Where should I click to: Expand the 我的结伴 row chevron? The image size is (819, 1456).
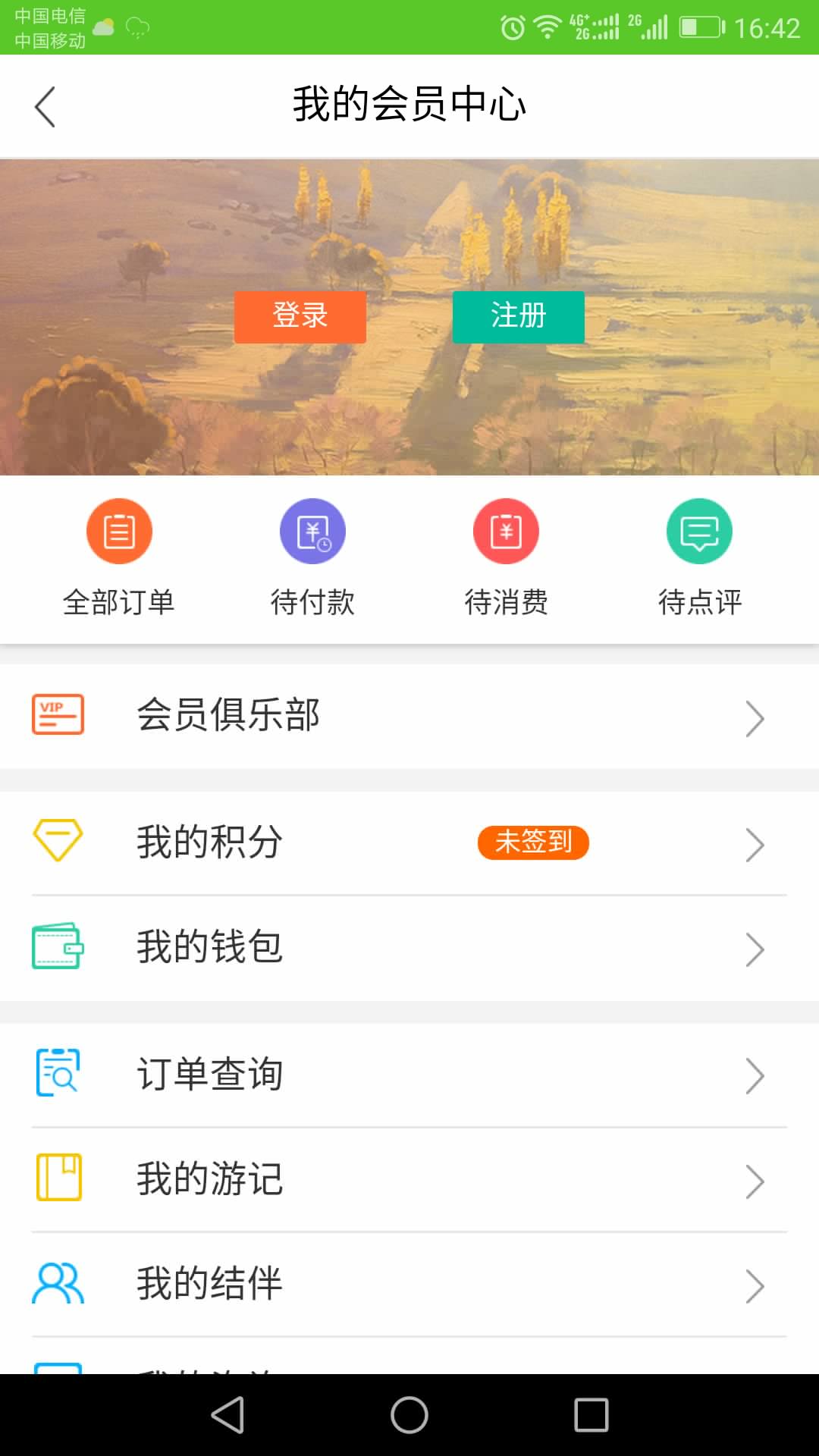[x=755, y=1285]
